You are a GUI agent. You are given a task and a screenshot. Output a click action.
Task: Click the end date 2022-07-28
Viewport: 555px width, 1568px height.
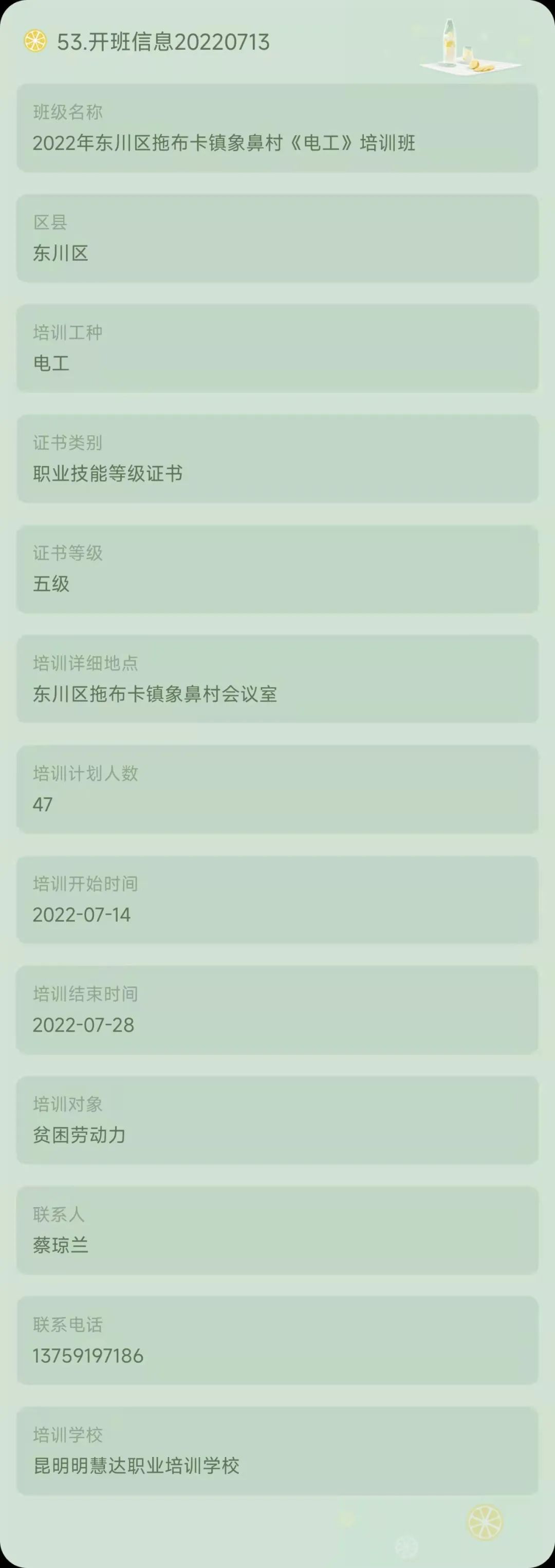coord(82,1025)
